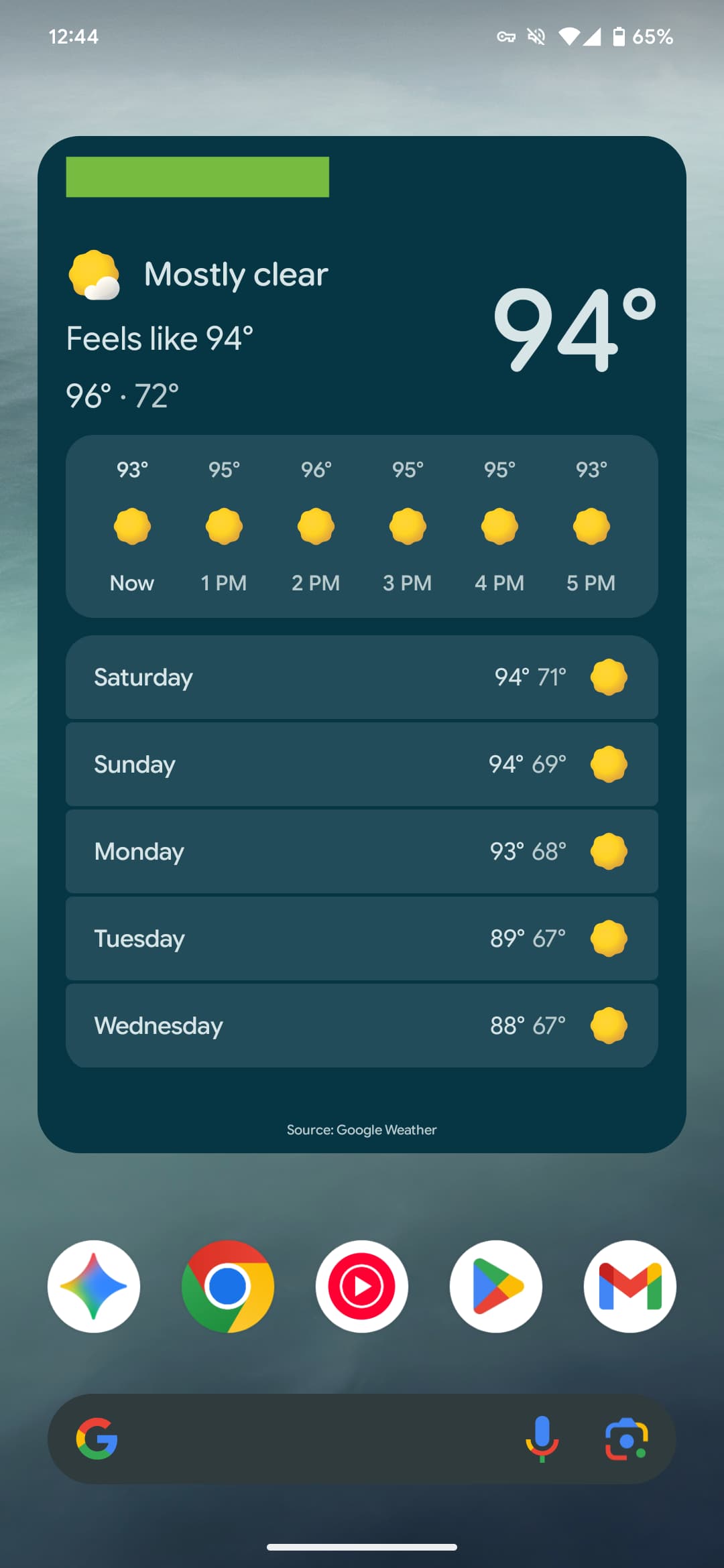Open the Gemini app
This screenshot has height=1568, width=724.
pyautogui.click(x=94, y=1286)
